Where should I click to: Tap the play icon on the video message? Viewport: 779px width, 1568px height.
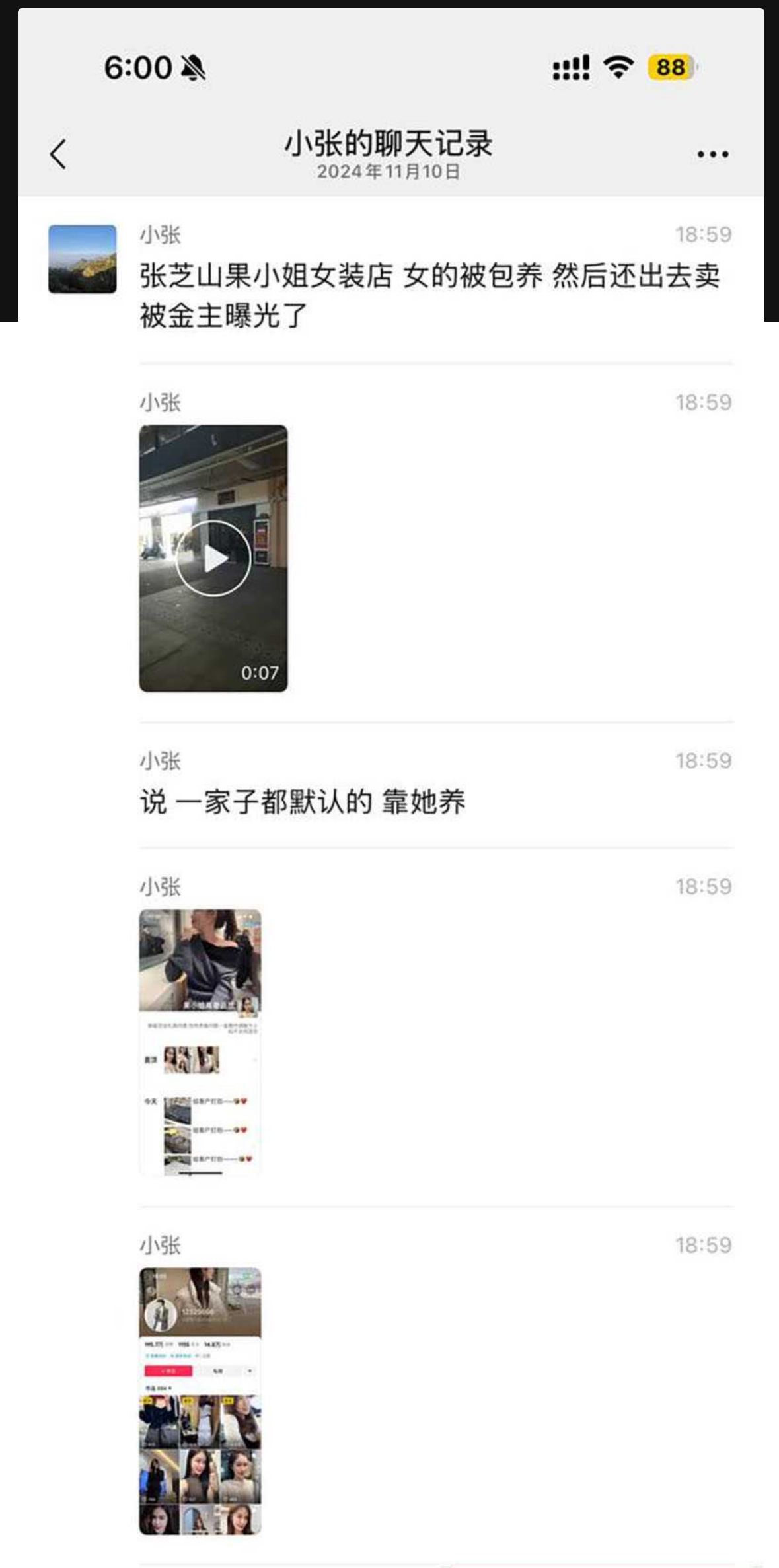point(214,559)
